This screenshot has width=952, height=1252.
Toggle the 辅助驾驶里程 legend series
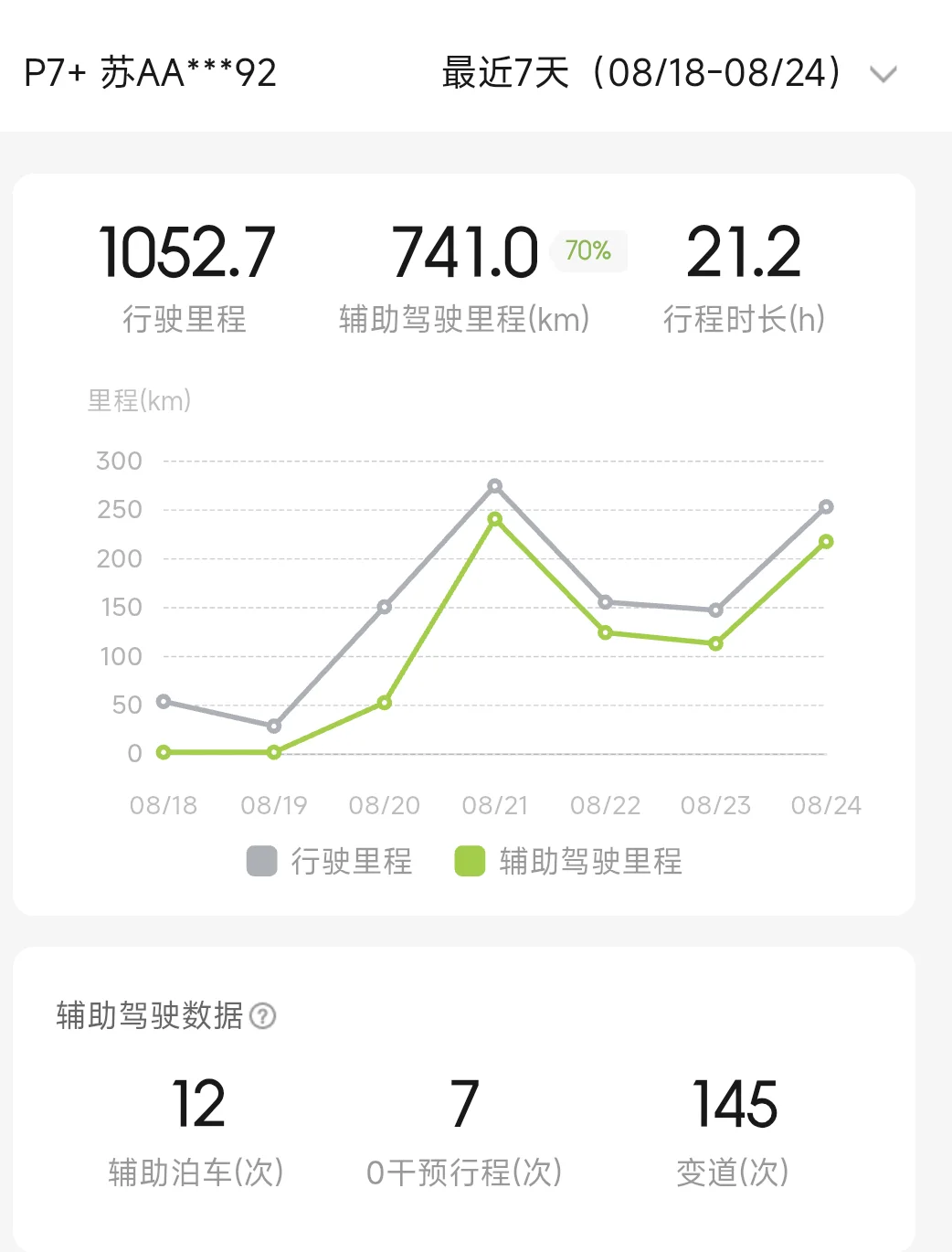[568, 861]
